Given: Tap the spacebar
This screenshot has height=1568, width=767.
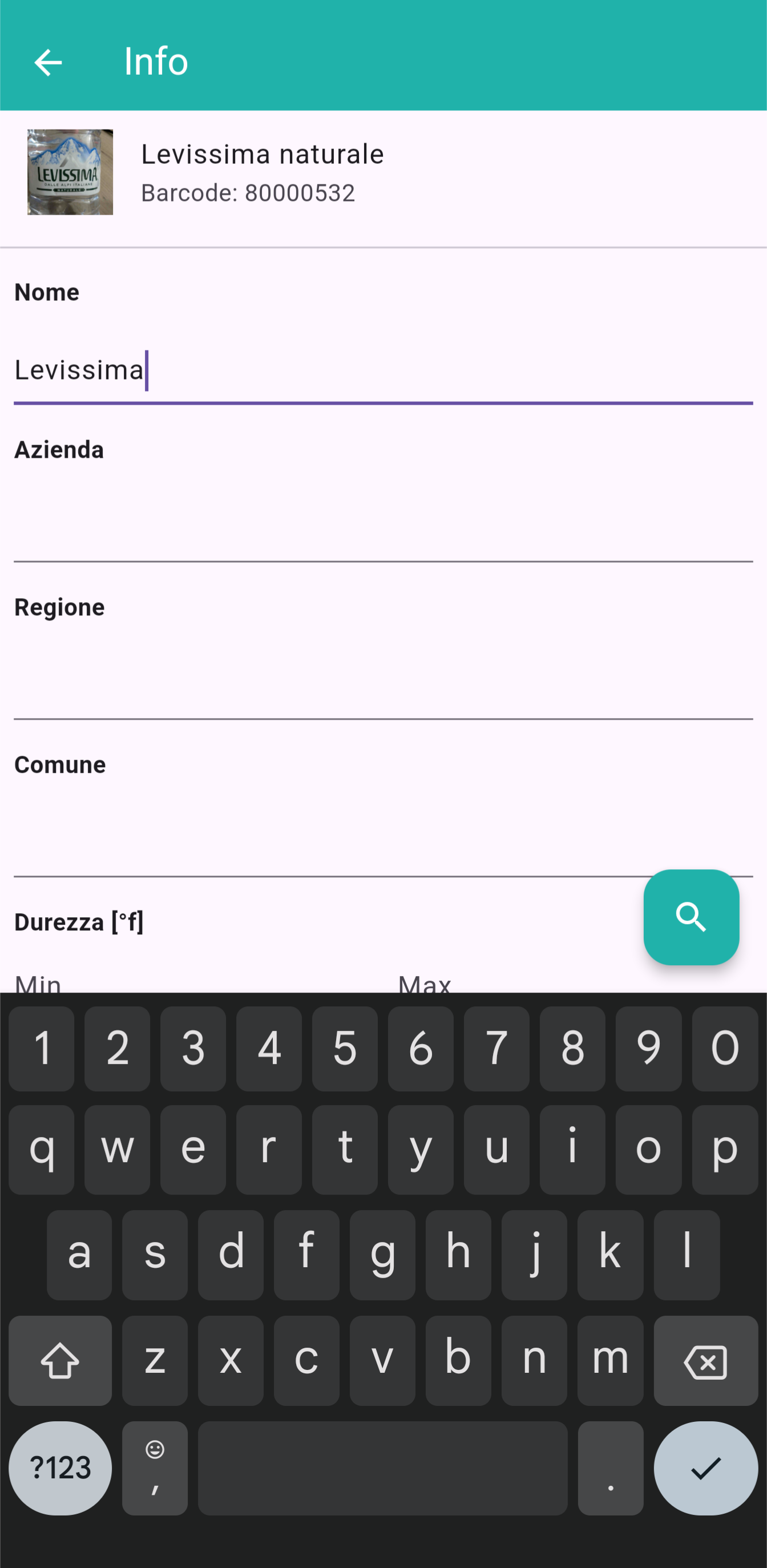Looking at the screenshot, I should click(382, 1468).
